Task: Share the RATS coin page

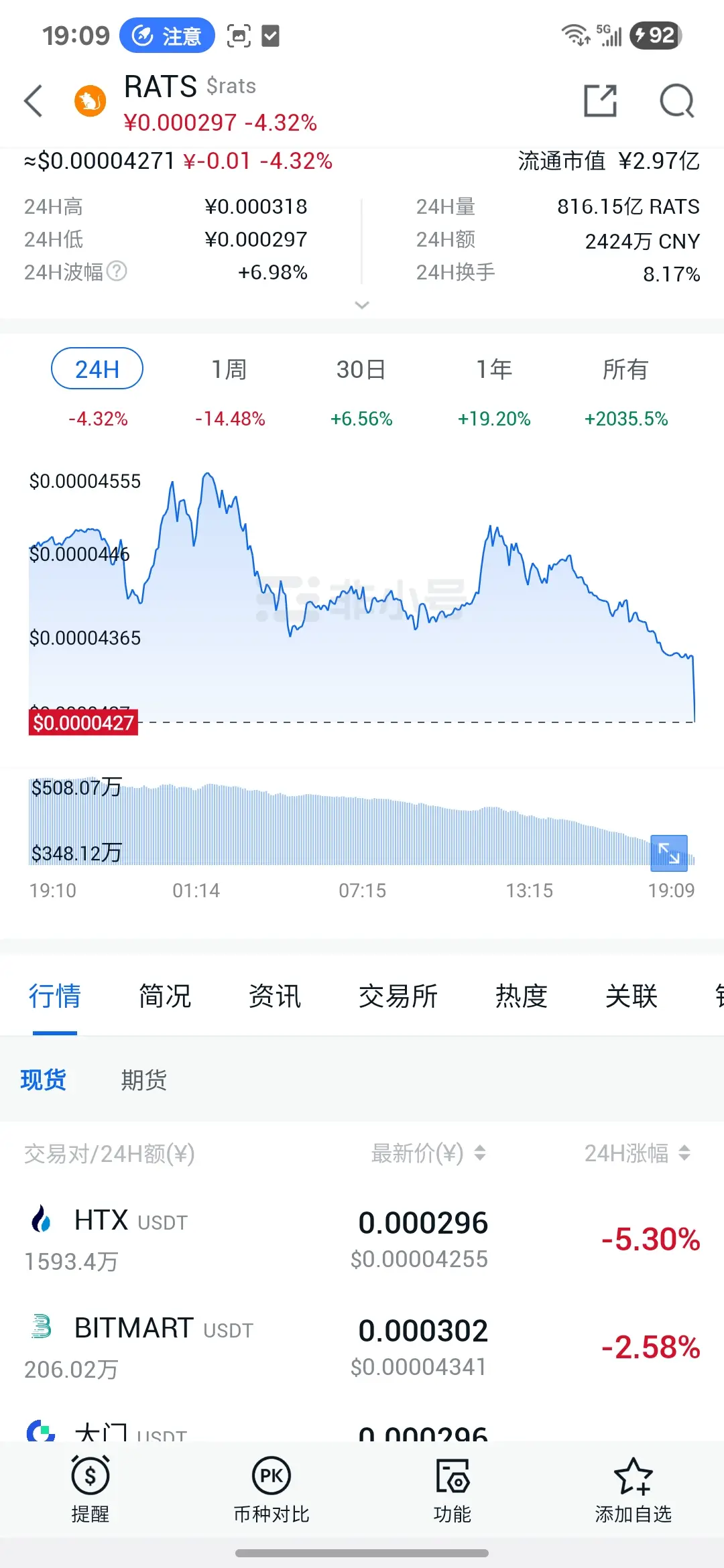Action: (600, 101)
